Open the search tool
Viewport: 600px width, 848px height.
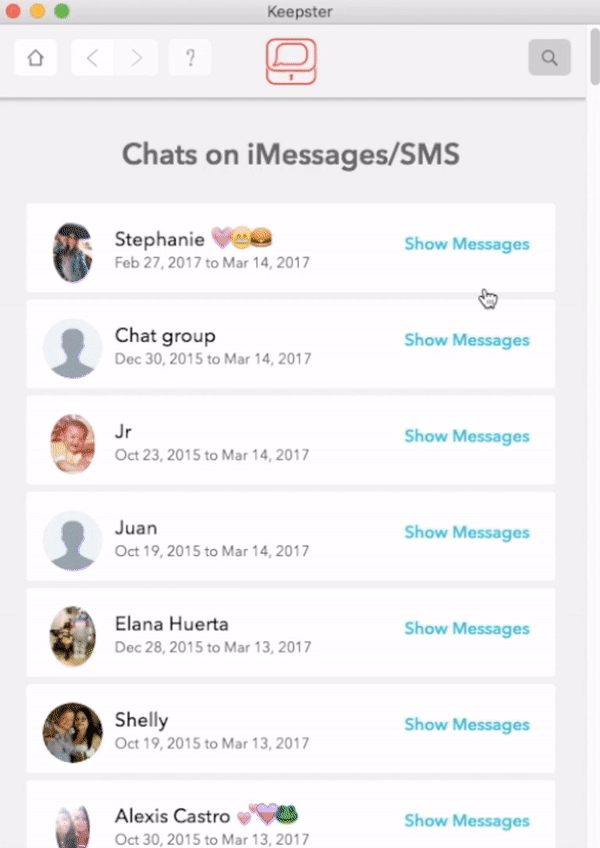click(549, 58)
